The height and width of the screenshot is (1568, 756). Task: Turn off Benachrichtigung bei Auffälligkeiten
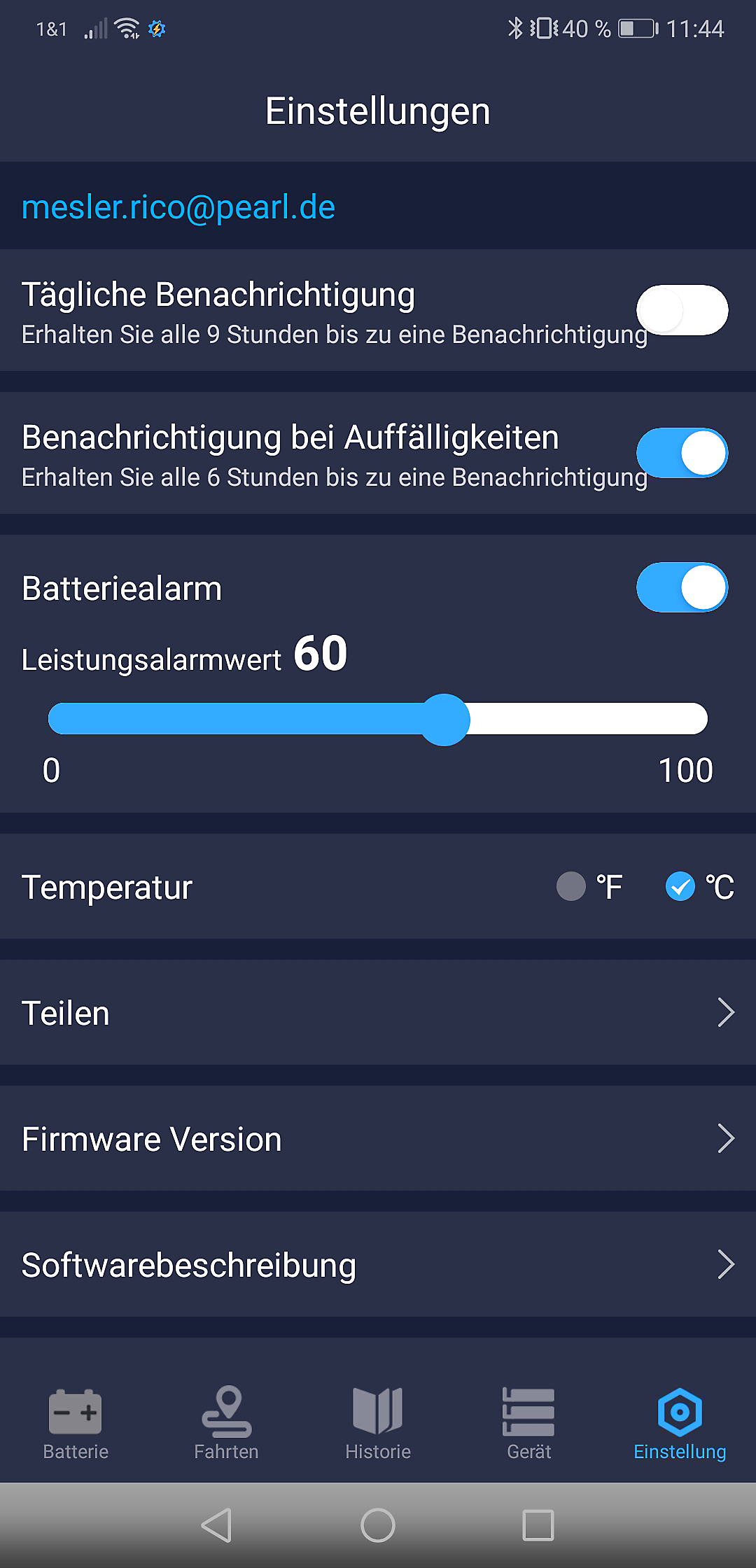(682, 453)
